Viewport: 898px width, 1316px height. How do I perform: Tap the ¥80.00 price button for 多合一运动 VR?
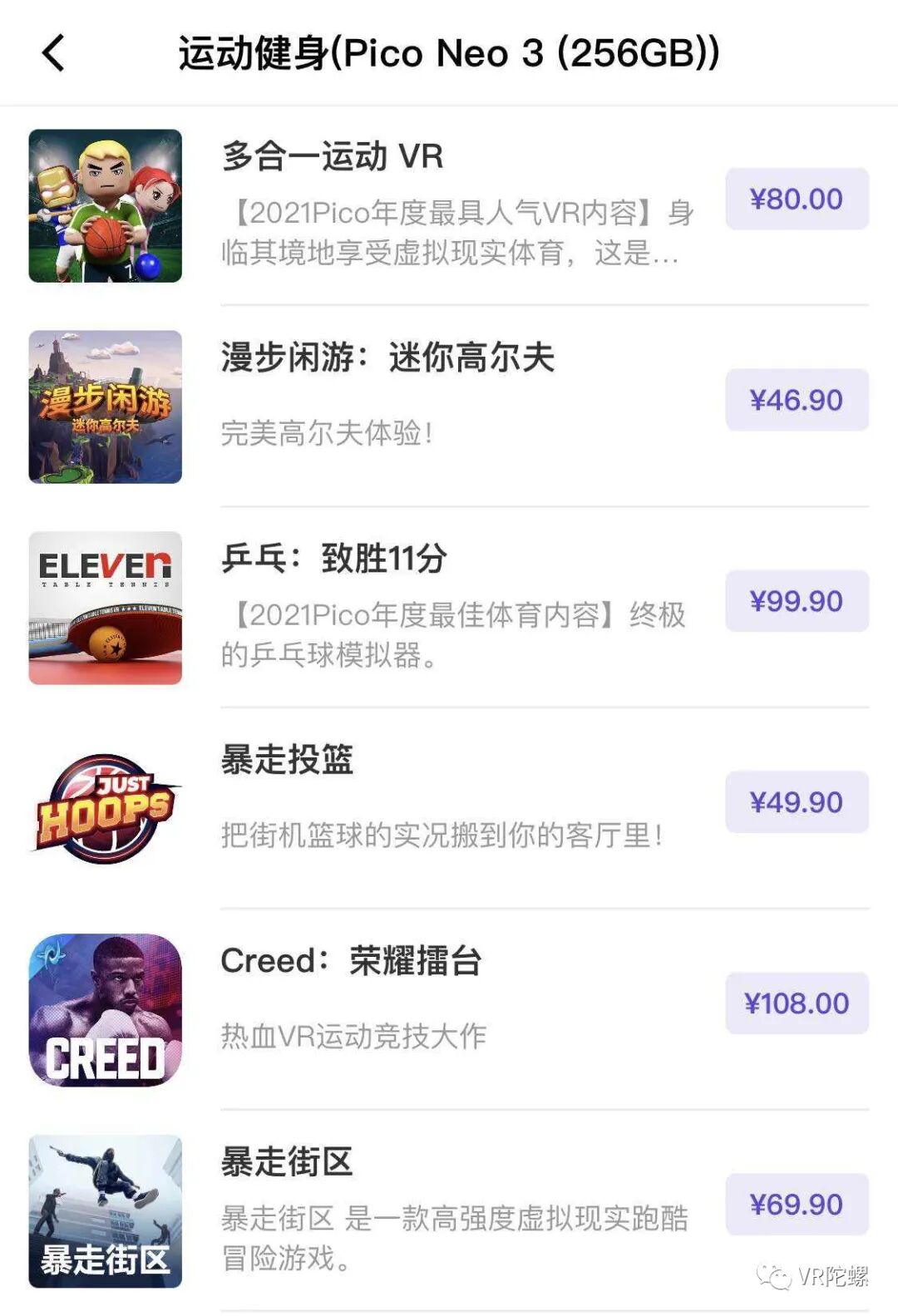[x=797, y=200]
